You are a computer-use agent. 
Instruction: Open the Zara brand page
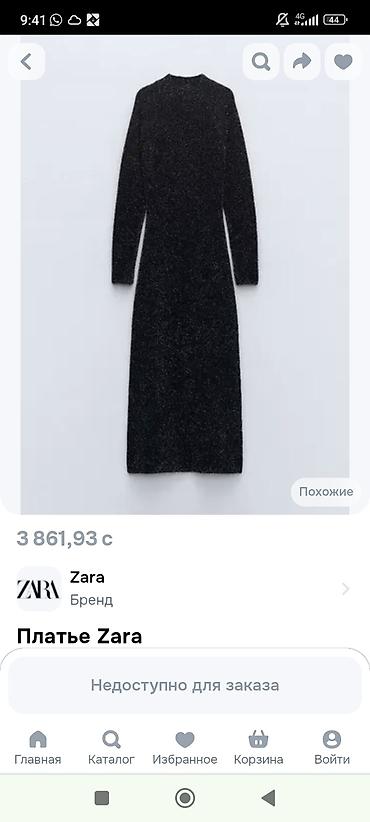[185, 589]
